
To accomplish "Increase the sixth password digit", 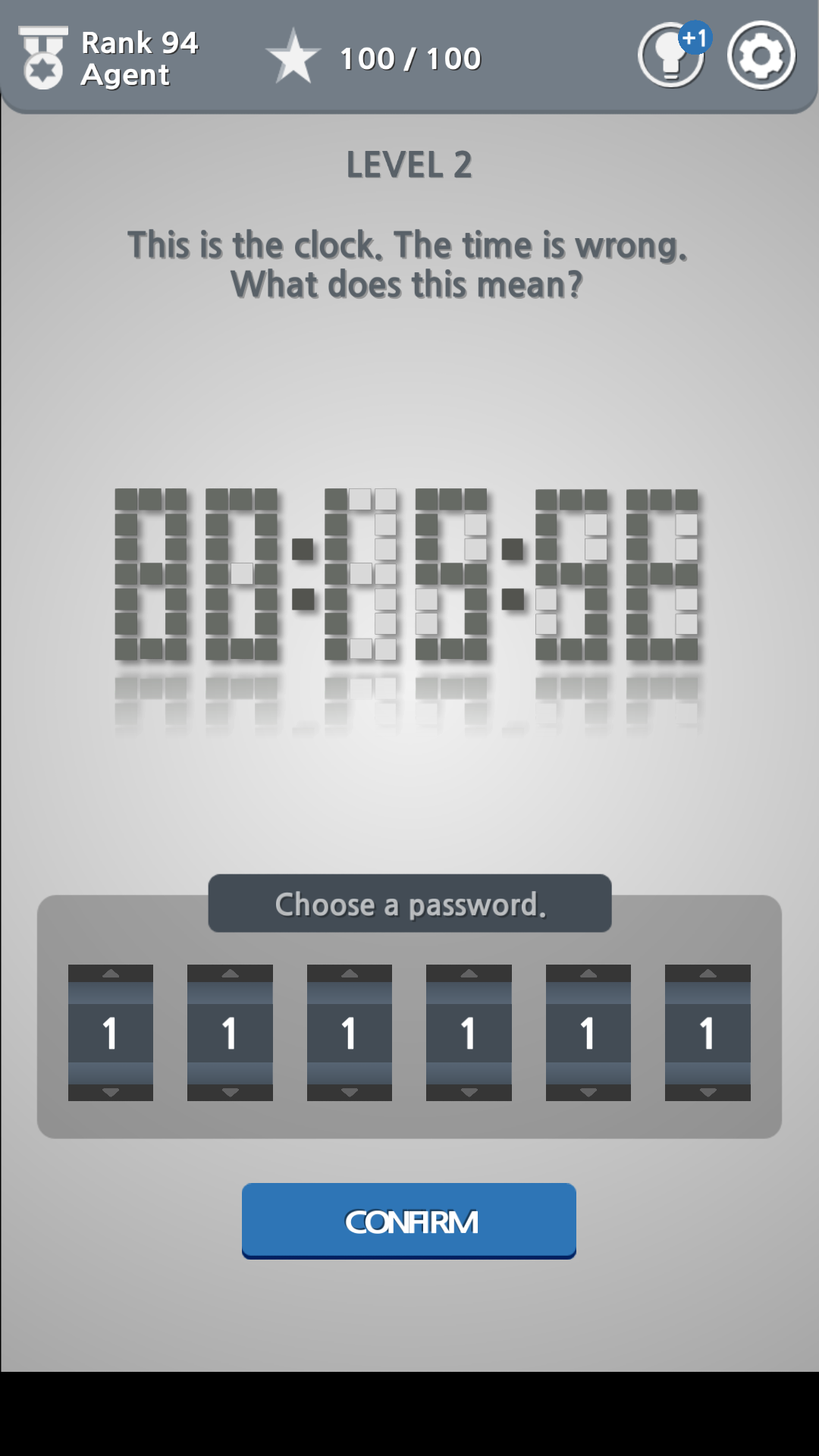I will coord(708,974).
